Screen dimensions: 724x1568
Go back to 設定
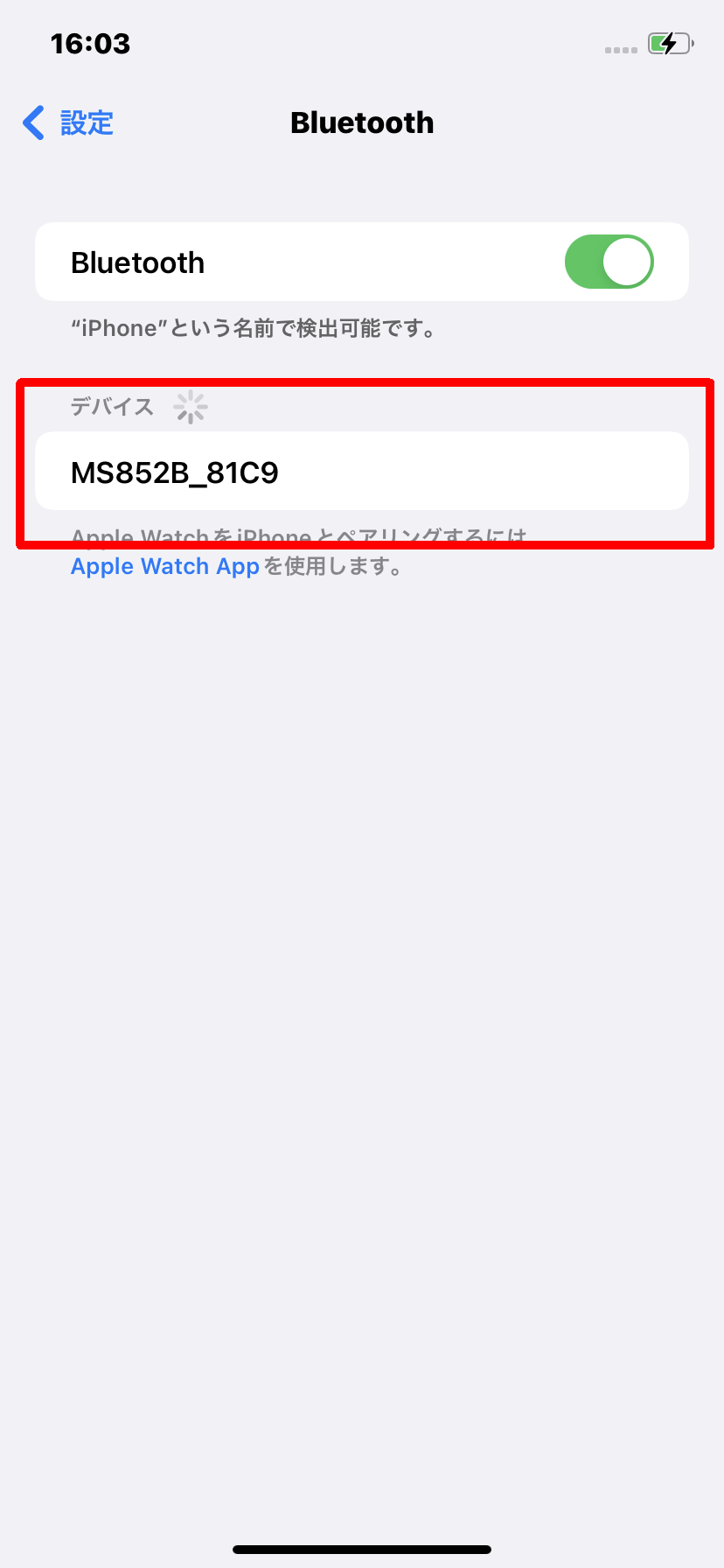point(68,123)
